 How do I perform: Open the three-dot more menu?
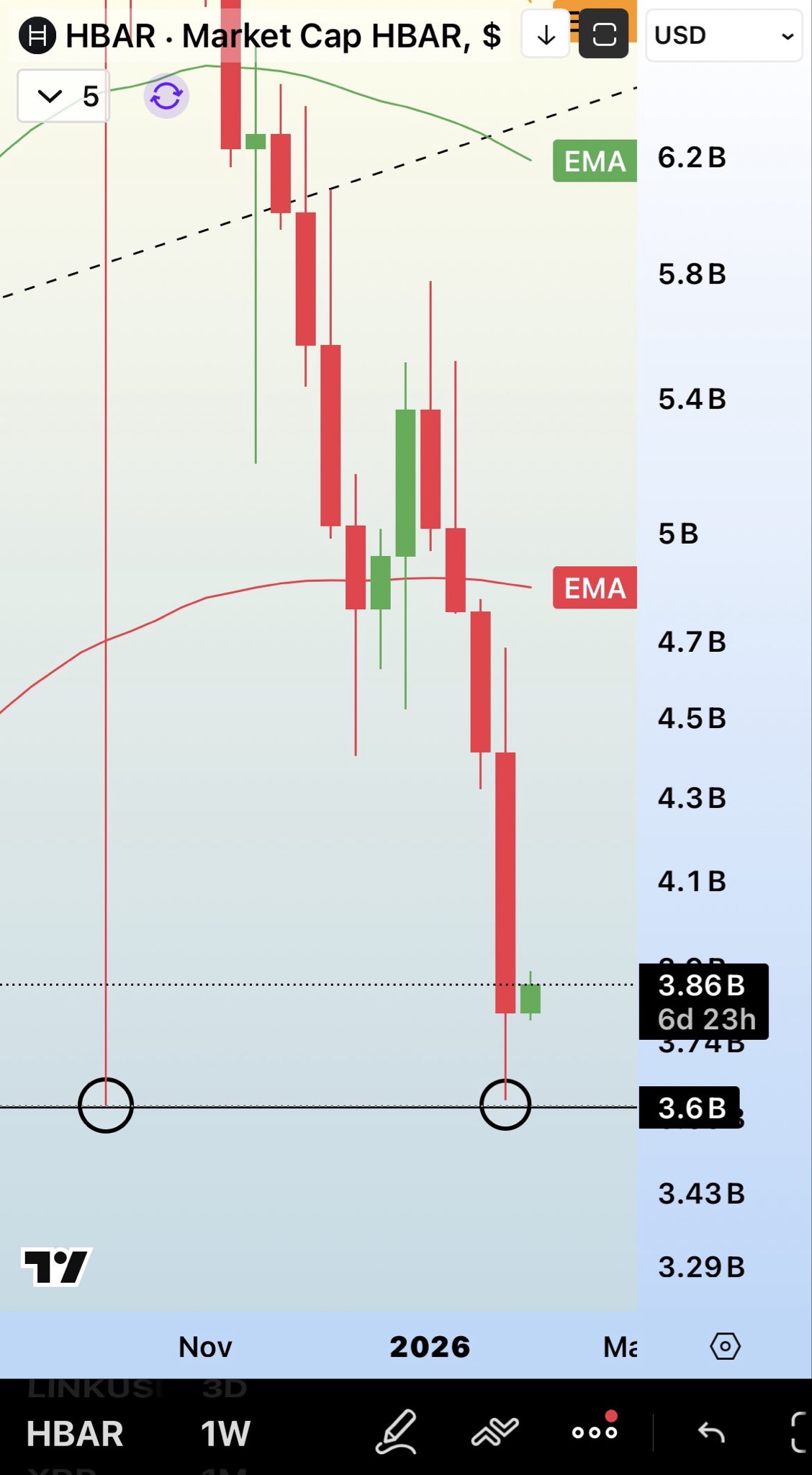point(595,1432)
